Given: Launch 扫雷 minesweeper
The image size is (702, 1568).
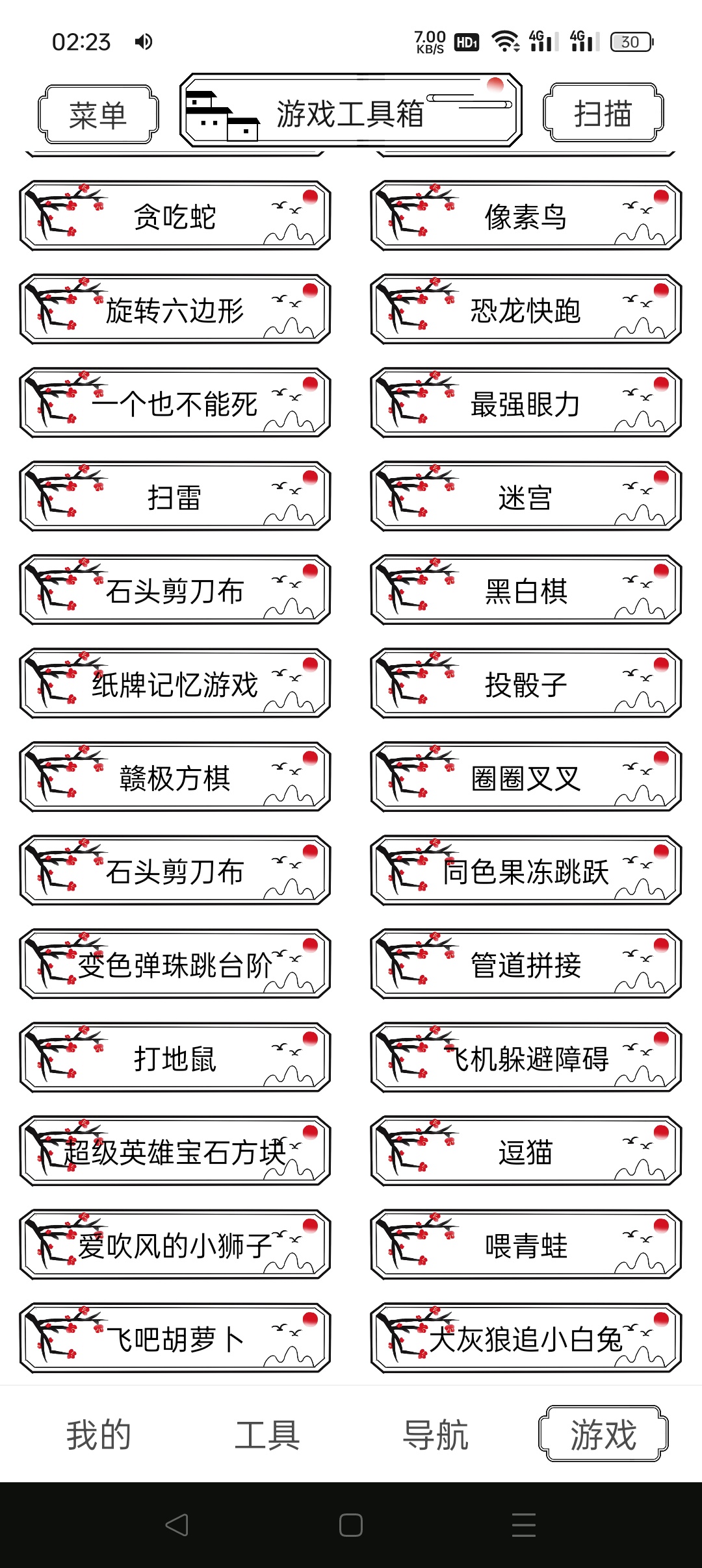Looking at the screenshot, I should 175,497.
